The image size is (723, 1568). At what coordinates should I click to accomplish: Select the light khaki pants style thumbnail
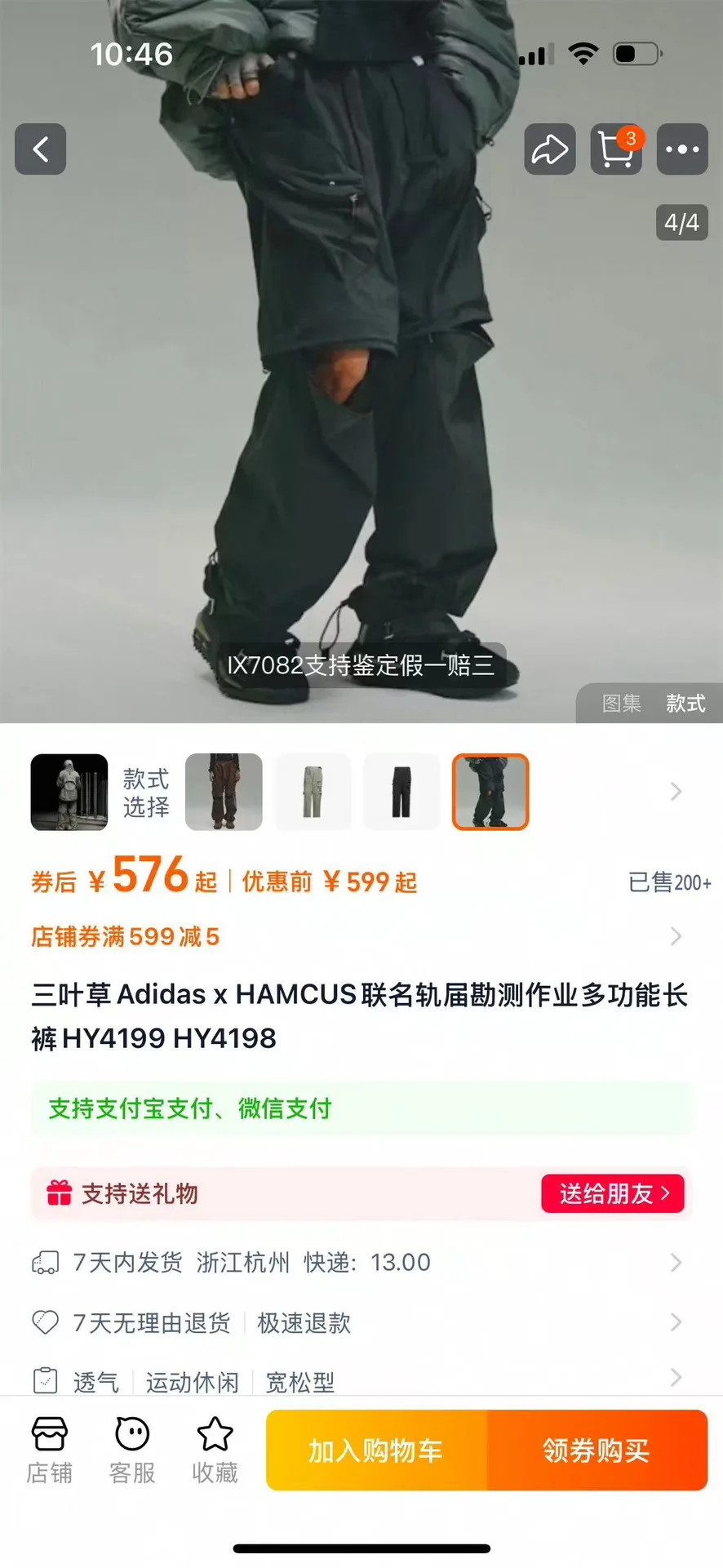click(313, 792)
